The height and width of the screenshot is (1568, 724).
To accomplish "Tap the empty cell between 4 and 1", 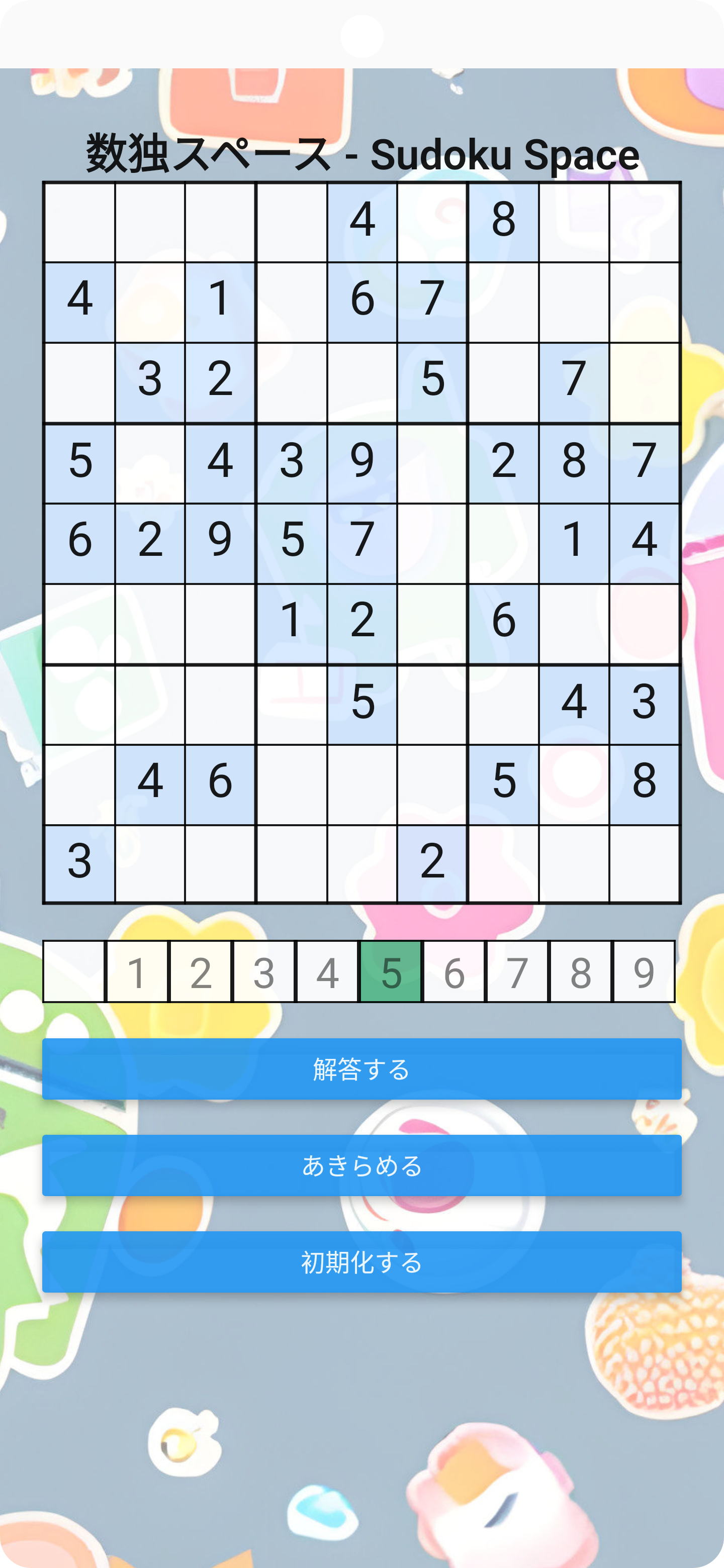I will 150,303.
